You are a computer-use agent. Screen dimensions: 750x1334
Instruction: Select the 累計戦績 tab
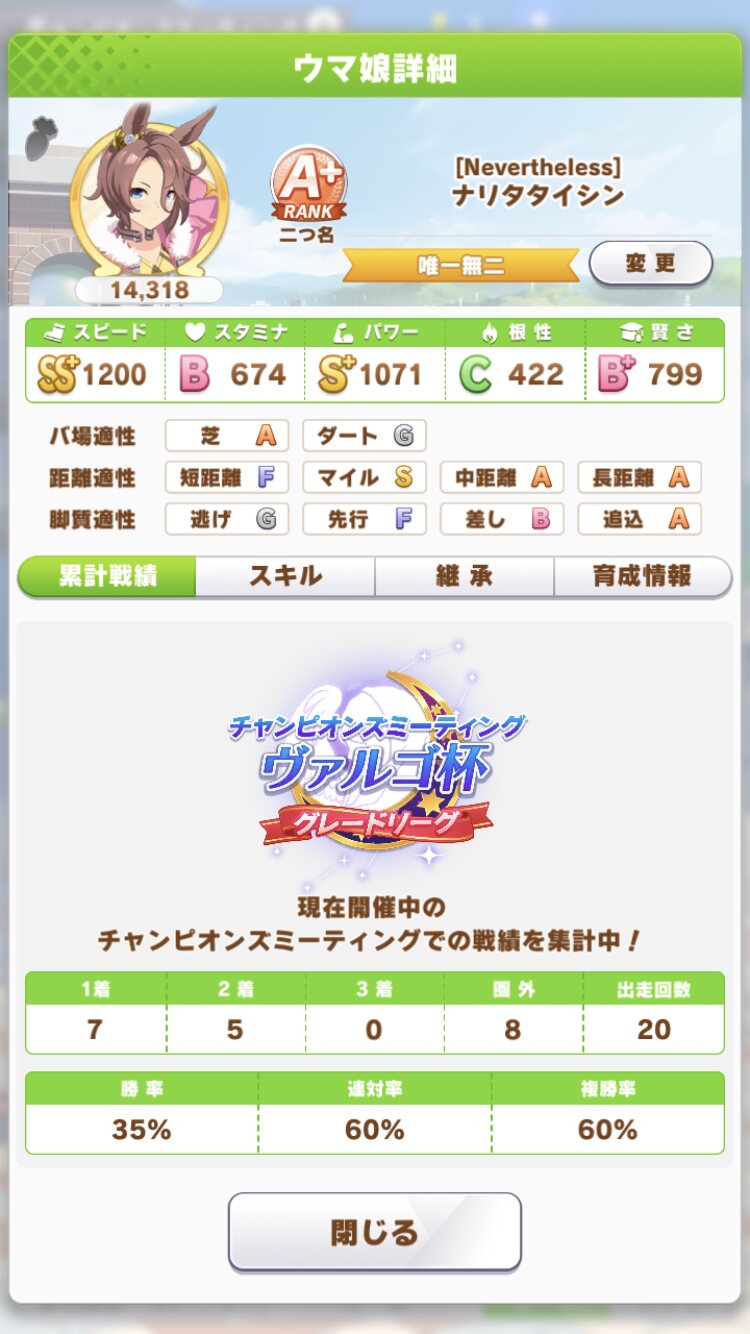pos(107,576)
